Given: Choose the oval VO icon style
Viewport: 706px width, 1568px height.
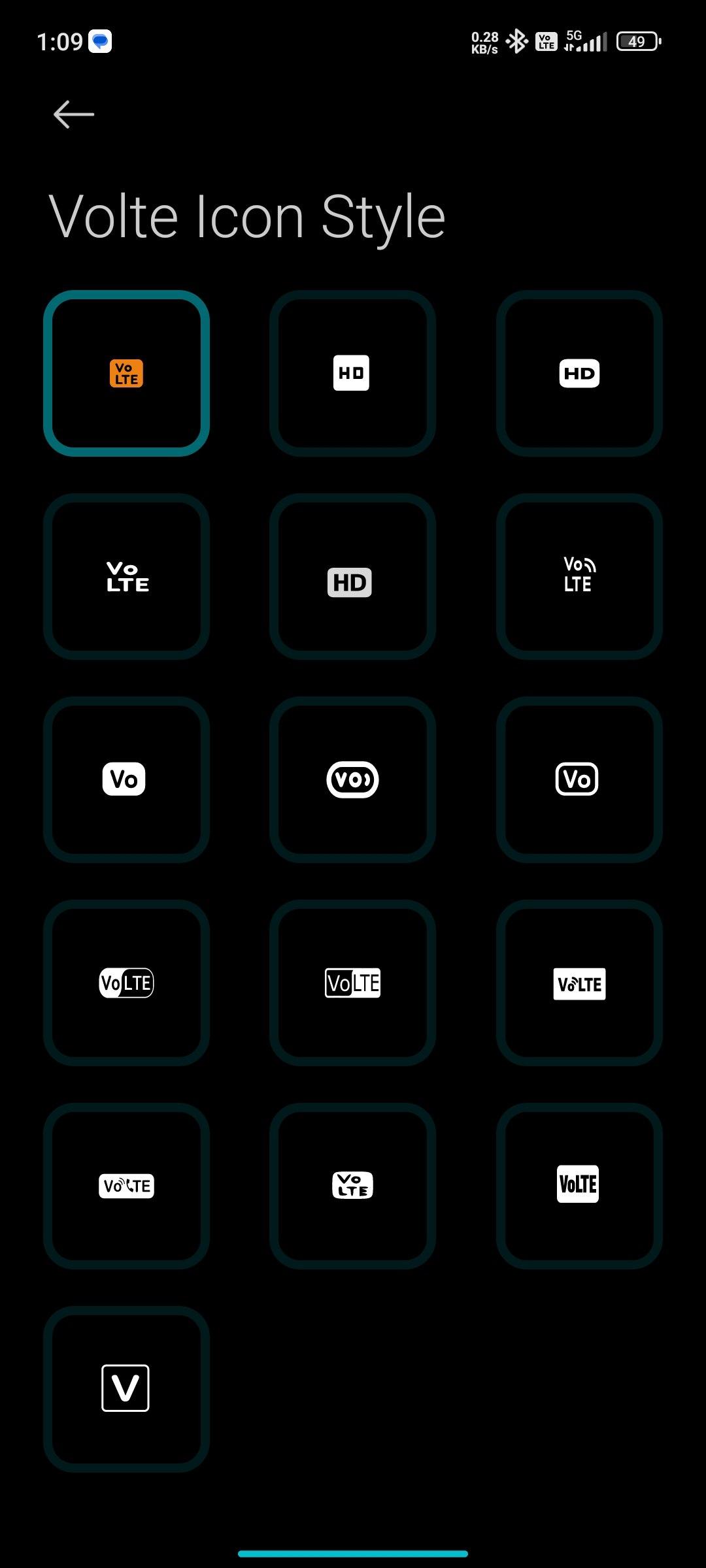Looking at the screenshot, I should tap(352, 779).
